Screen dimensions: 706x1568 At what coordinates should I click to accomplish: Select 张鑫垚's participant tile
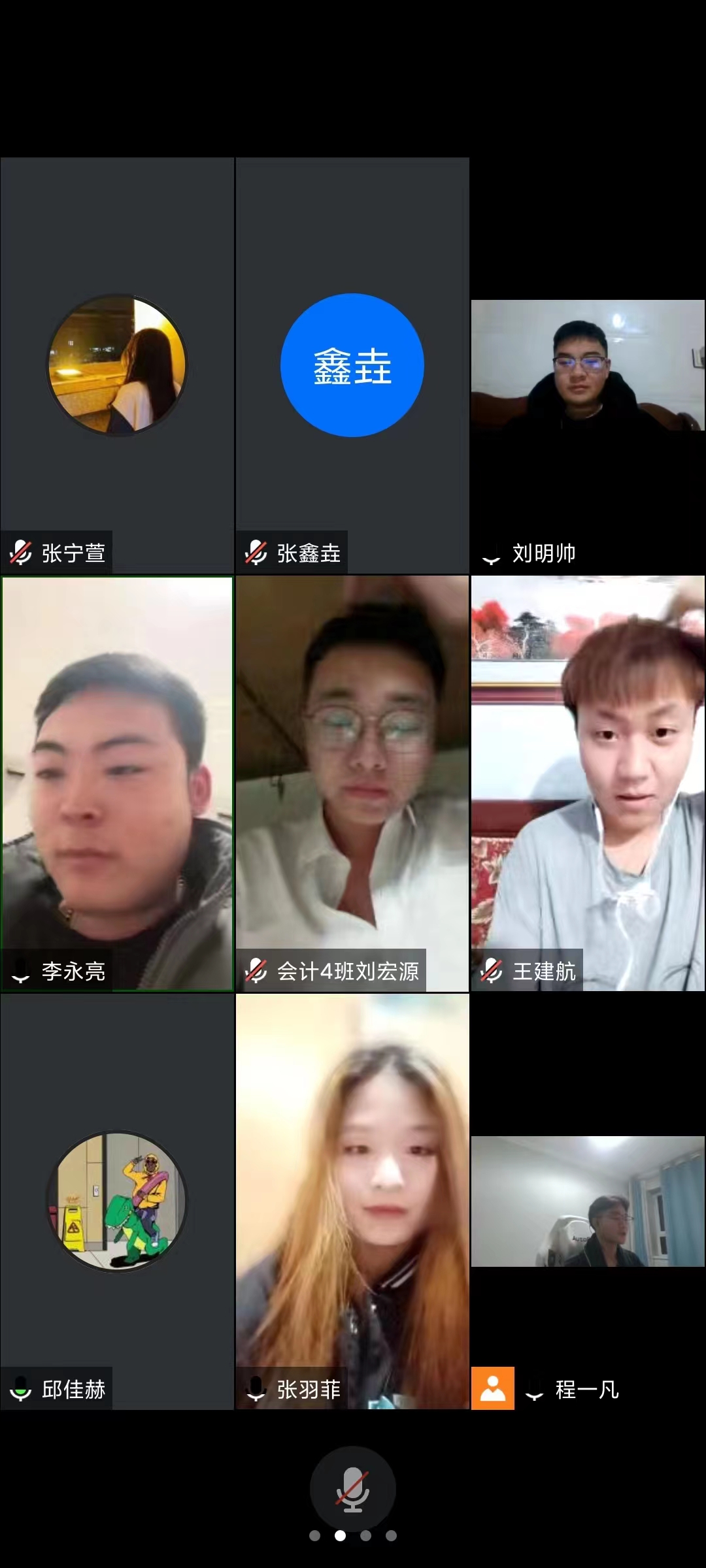pos(352,366)
